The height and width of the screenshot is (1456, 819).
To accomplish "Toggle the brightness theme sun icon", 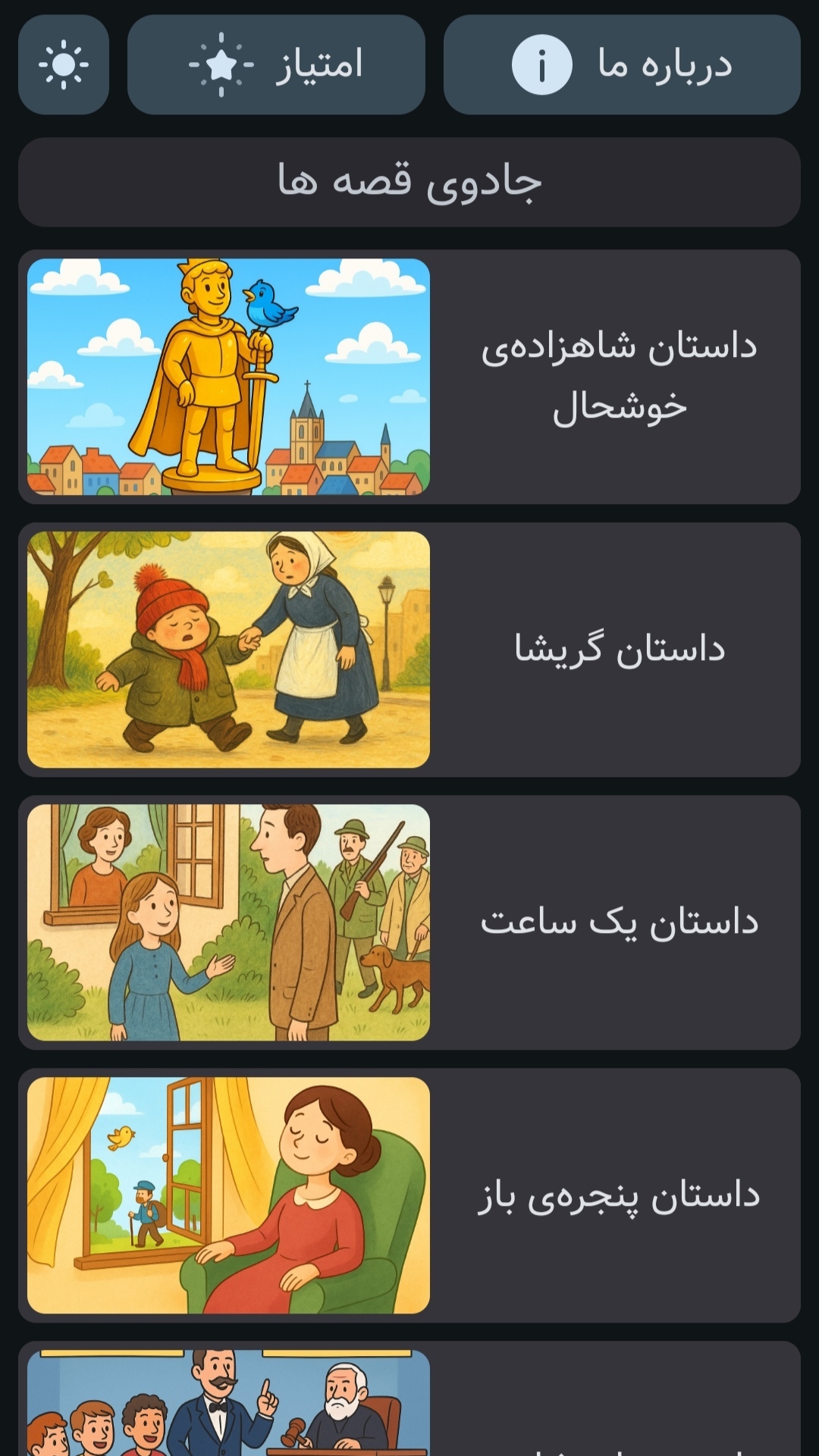I will click(x=64, y=65).
